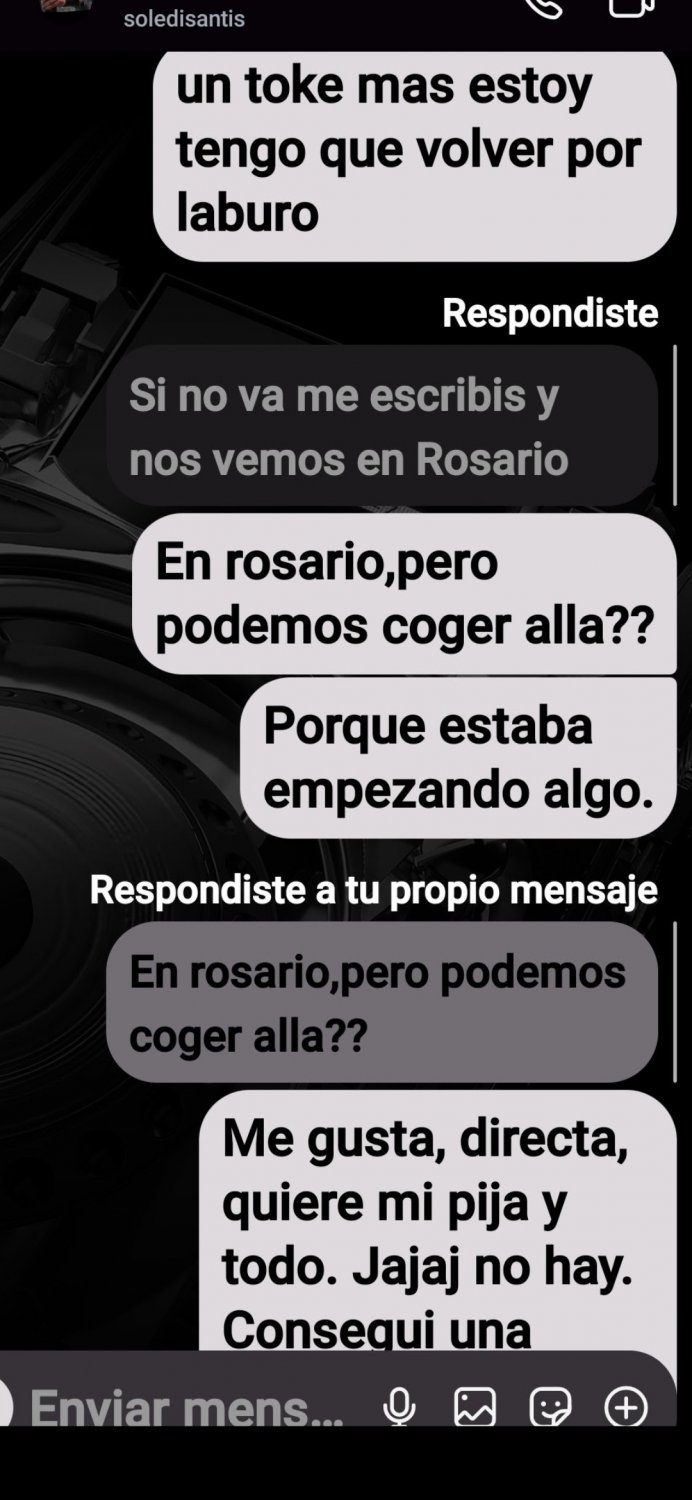The width and height of the screenshot is (692, 1500).
Task: Open the plus more options button
Action: (x=626, y=1407)
